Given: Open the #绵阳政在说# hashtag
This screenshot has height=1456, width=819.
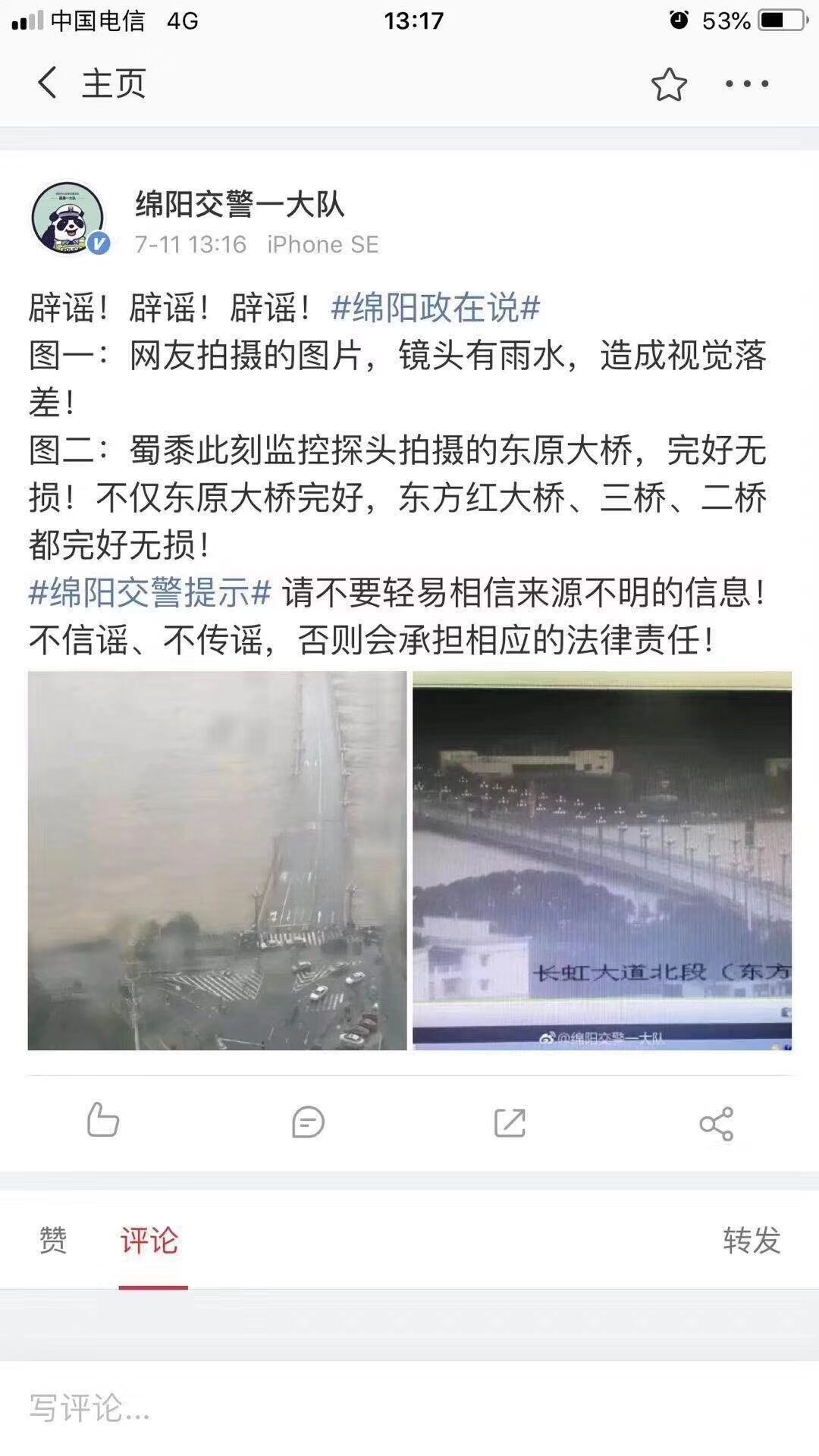Looking at the screenshot, I should coord(435,308).
